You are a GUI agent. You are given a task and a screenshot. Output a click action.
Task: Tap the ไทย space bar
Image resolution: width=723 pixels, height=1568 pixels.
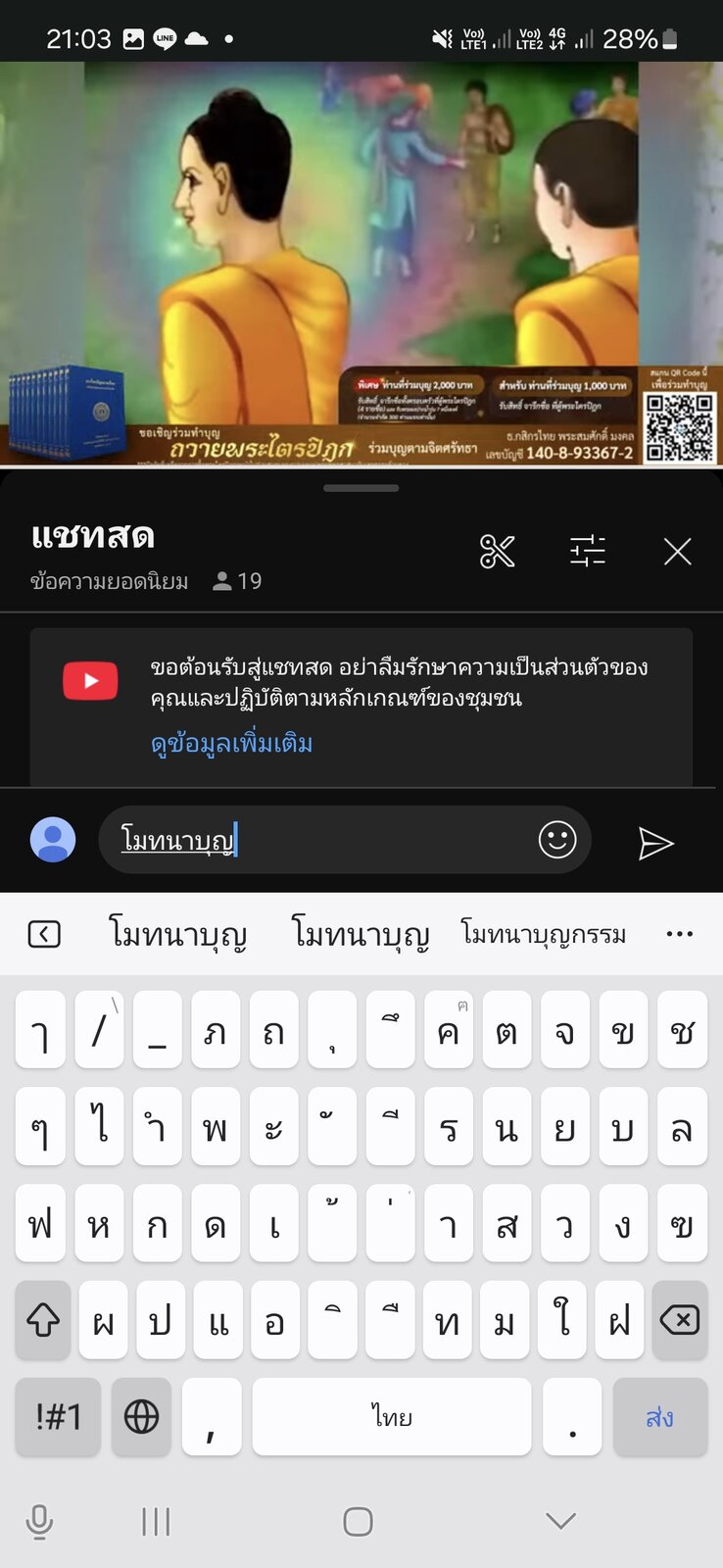click(x=392, y=1417)
